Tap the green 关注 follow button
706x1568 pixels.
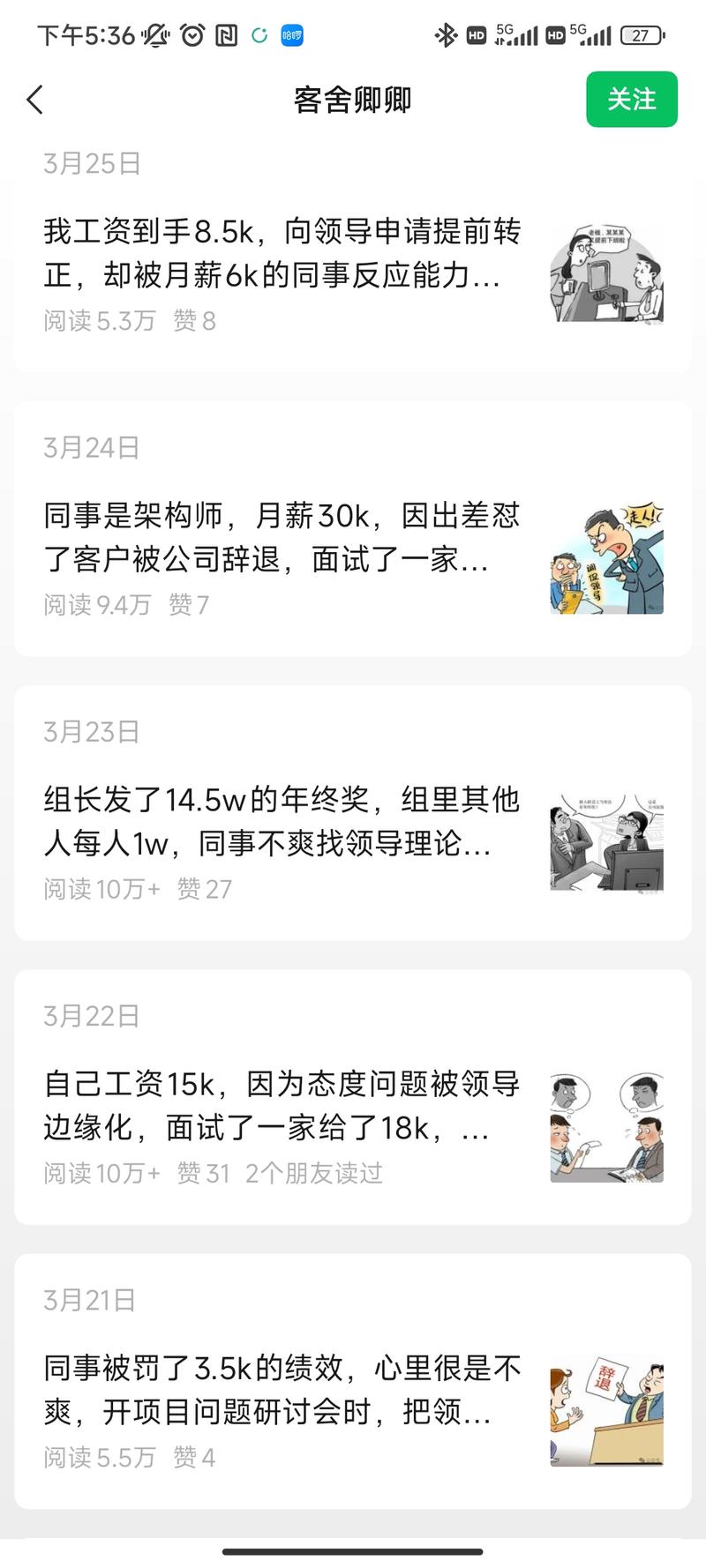632,100
